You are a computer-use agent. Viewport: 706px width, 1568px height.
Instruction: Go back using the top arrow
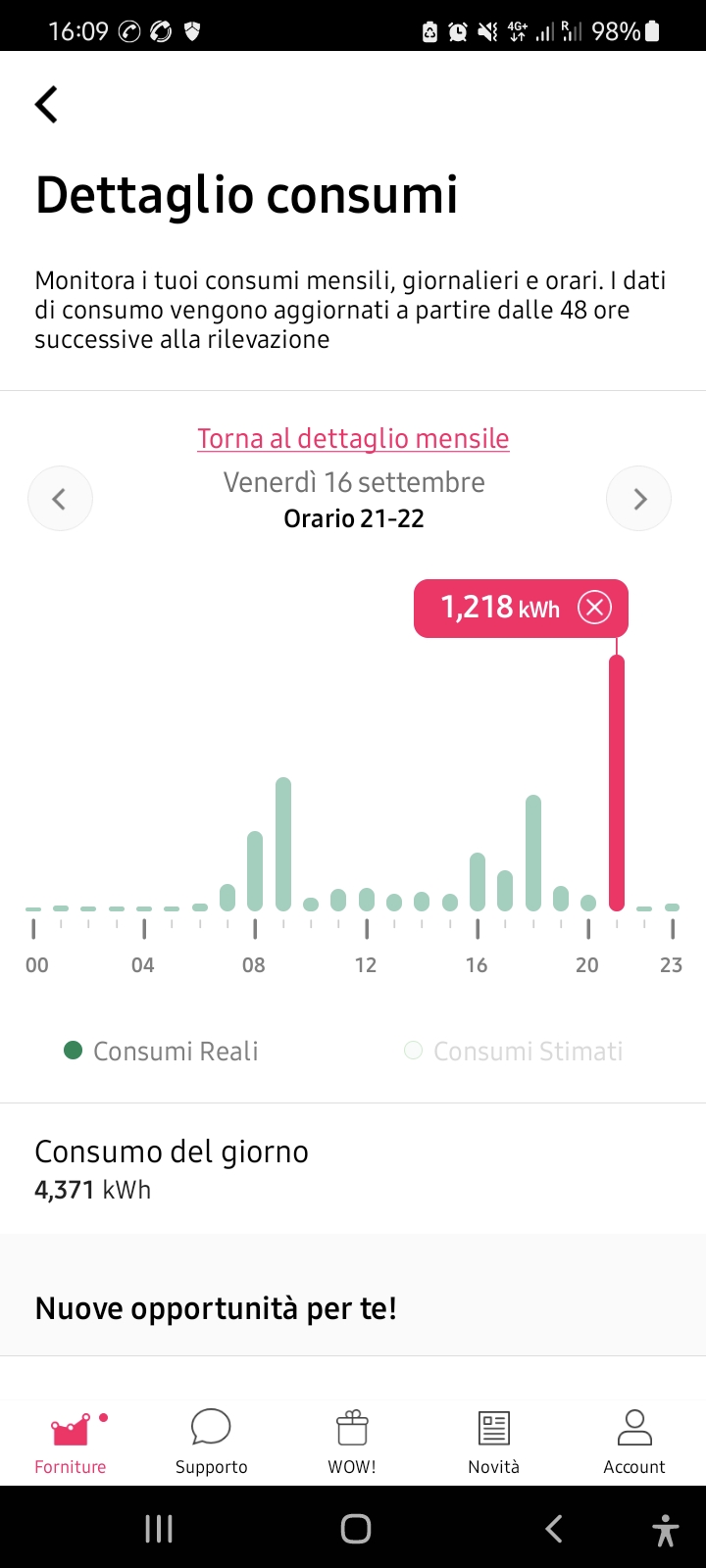46,105
